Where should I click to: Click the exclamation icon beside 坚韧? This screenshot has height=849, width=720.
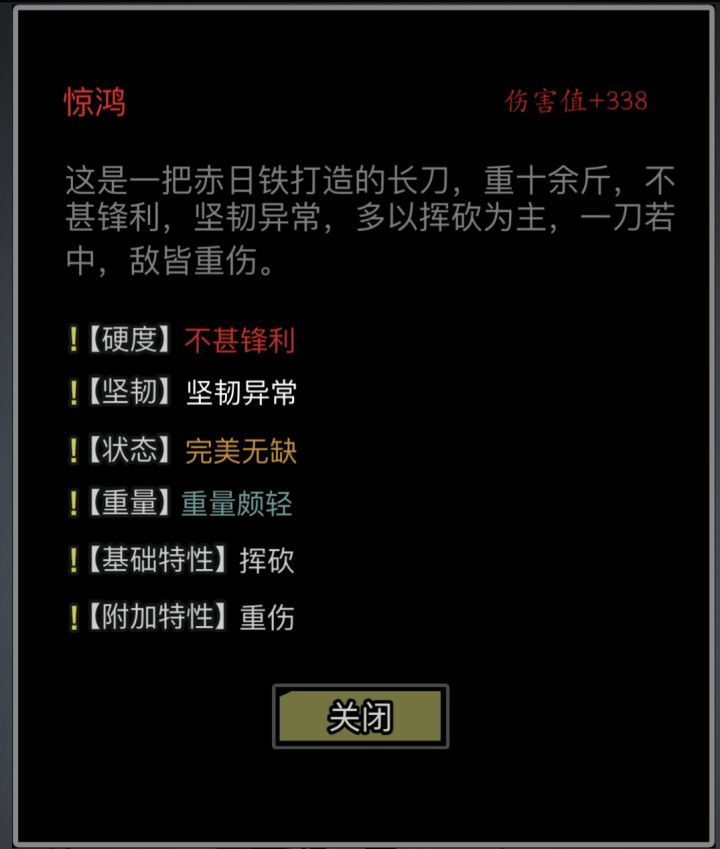72,393
